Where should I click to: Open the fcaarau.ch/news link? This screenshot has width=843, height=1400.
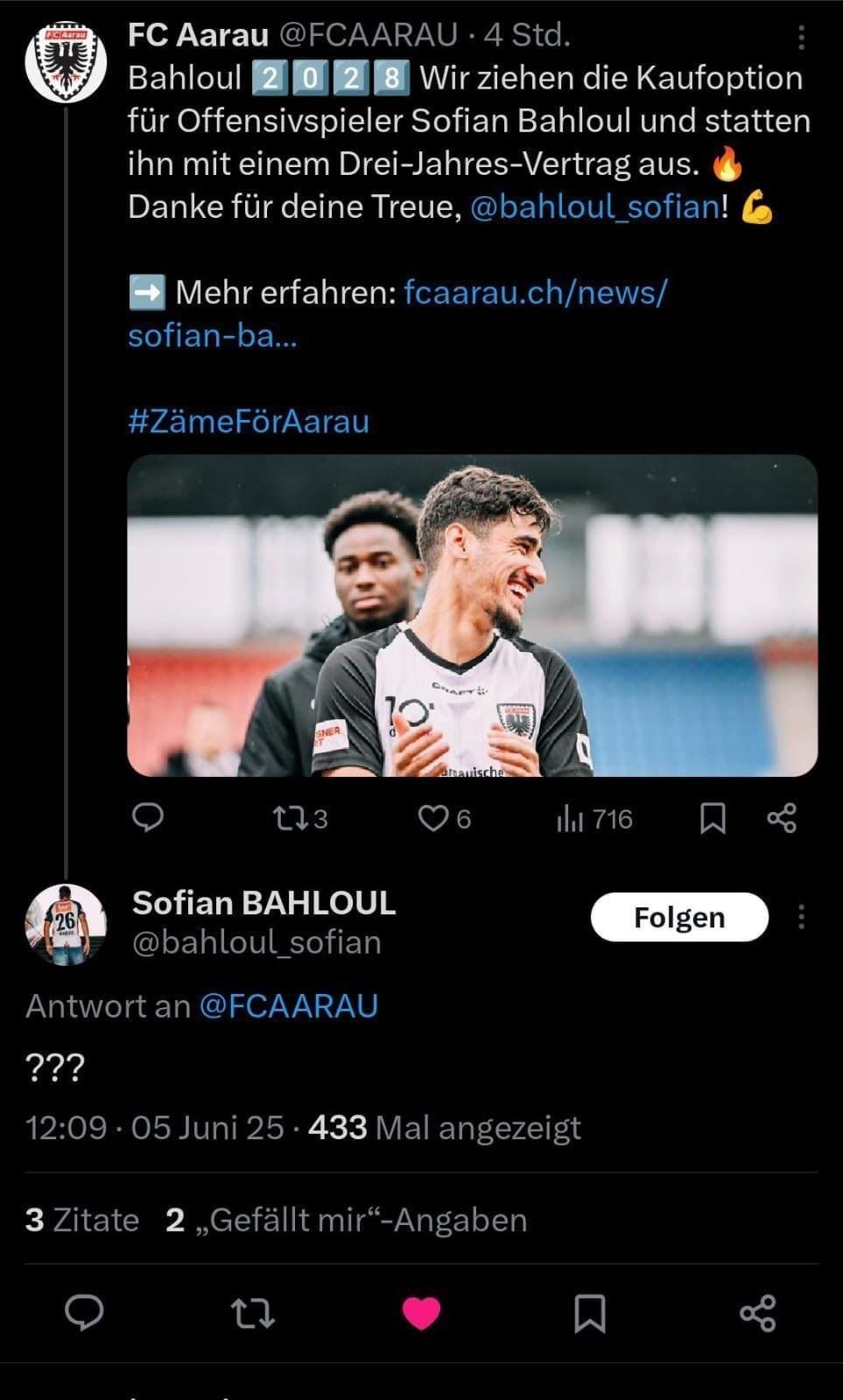(x=397, y=313)
